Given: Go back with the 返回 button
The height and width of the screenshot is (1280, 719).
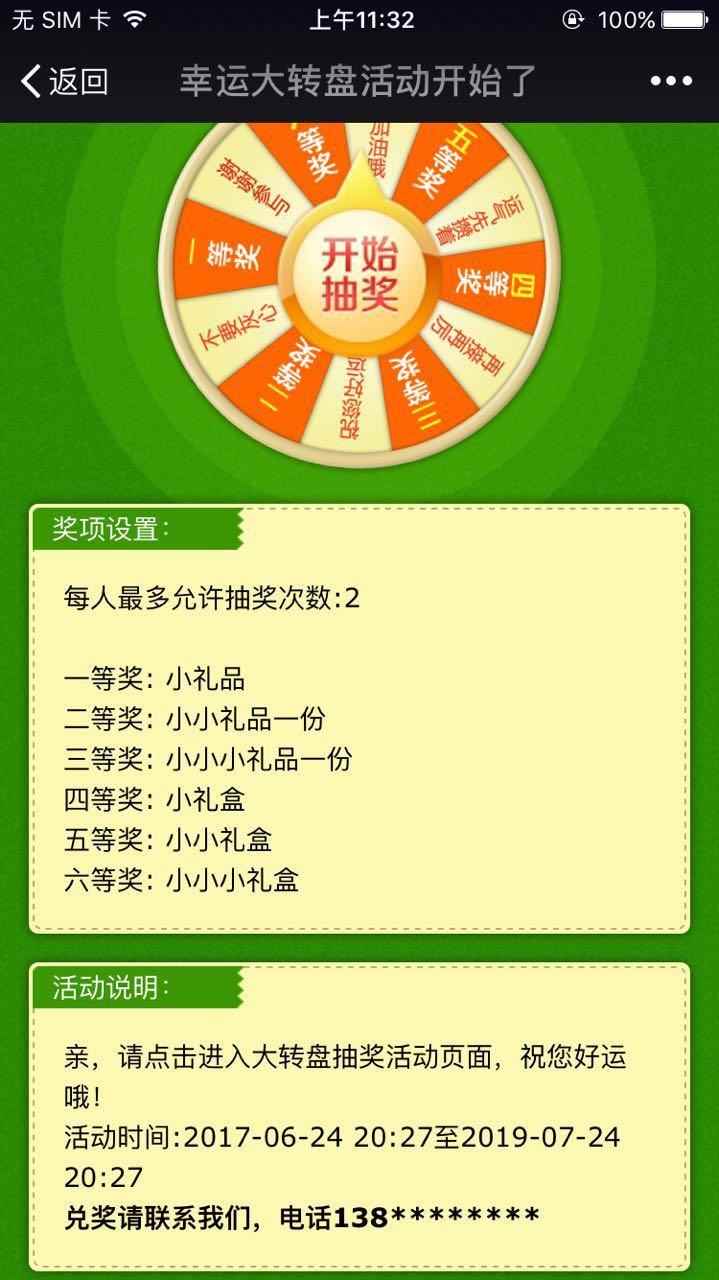Looking at the screenshot, I should click(x=65, y=81).
